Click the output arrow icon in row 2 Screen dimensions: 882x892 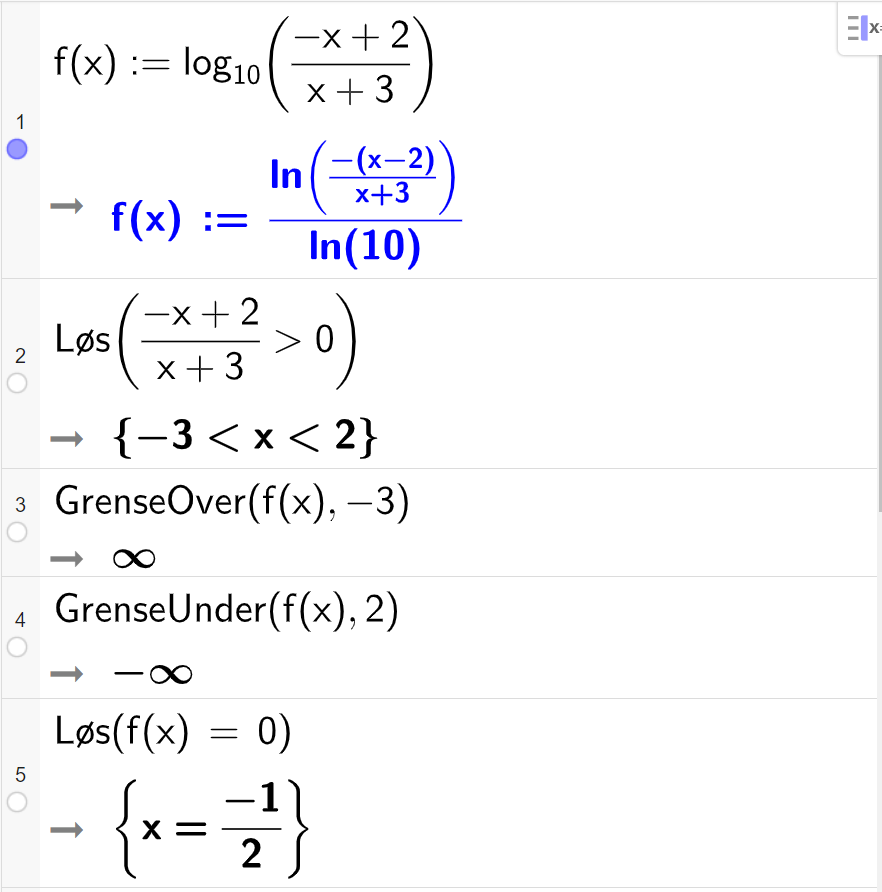(x=66, y=437)
